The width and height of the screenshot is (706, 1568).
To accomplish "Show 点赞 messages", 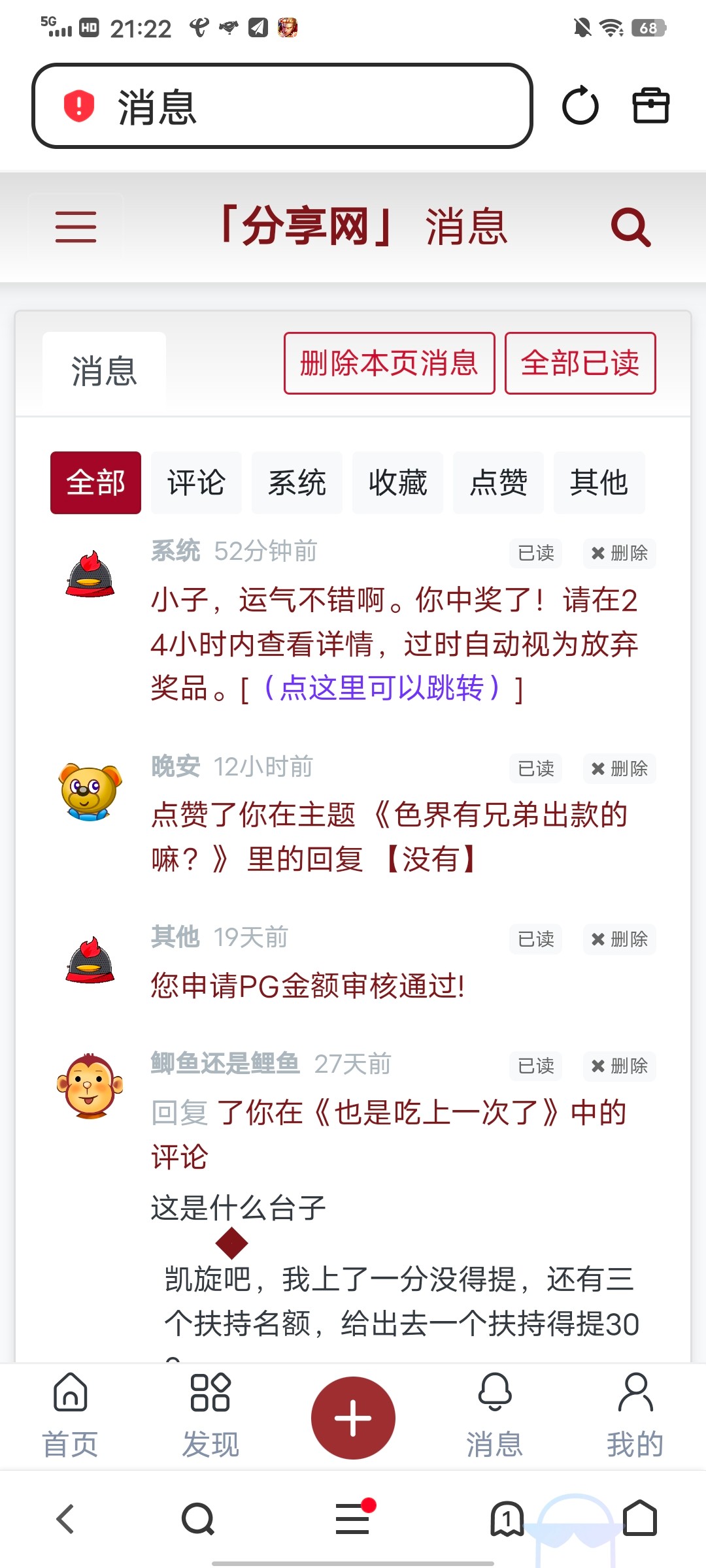I will tap(498, 483).
